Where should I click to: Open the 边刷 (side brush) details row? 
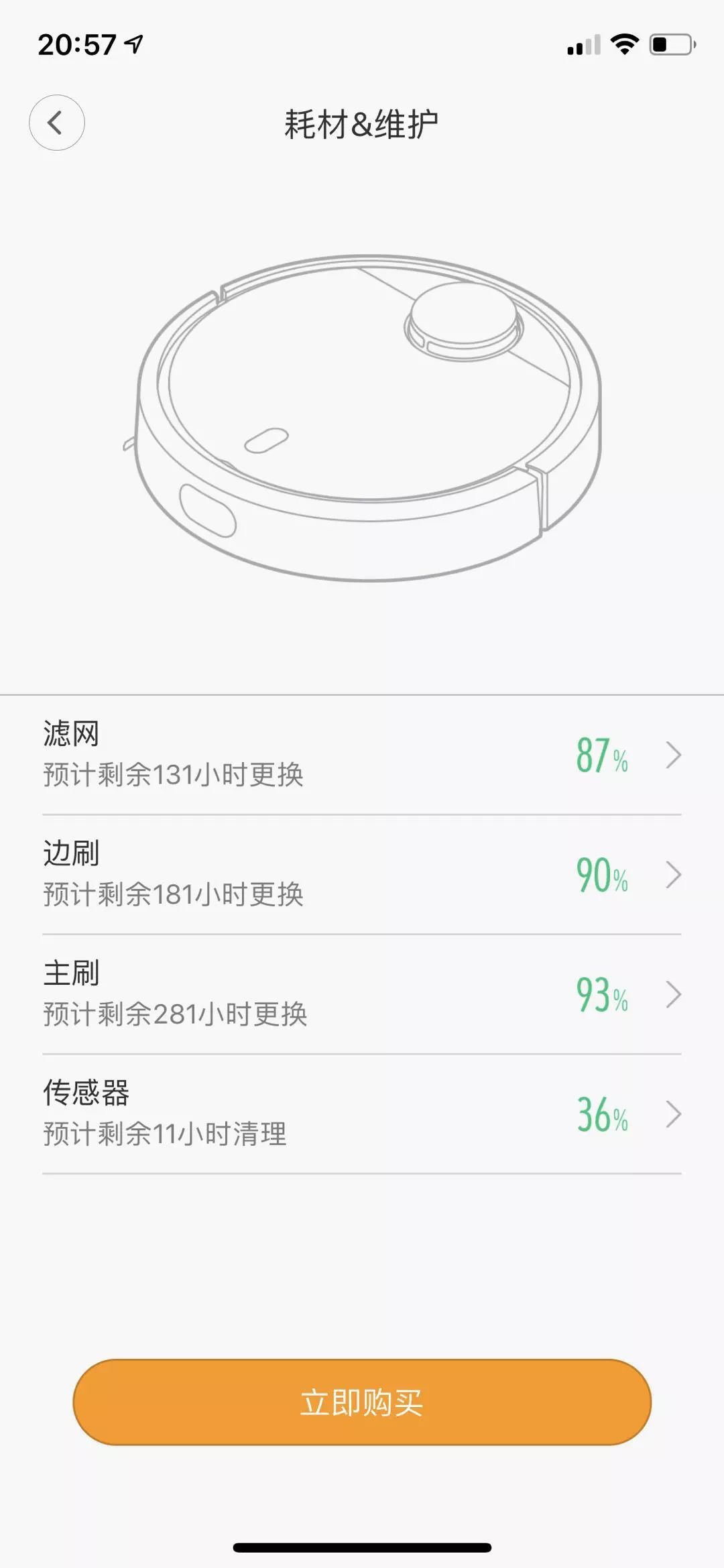pos(362,874)
